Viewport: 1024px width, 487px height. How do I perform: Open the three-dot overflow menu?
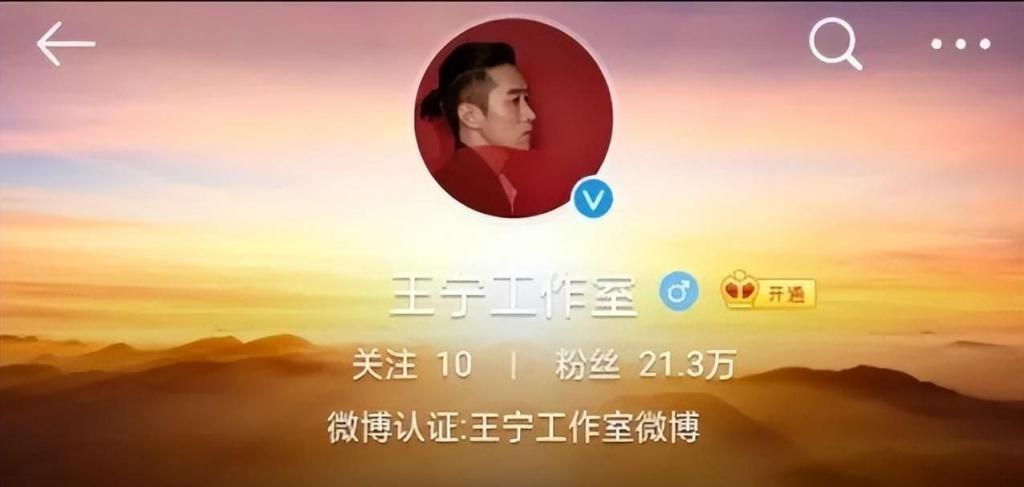click(960, 44)
